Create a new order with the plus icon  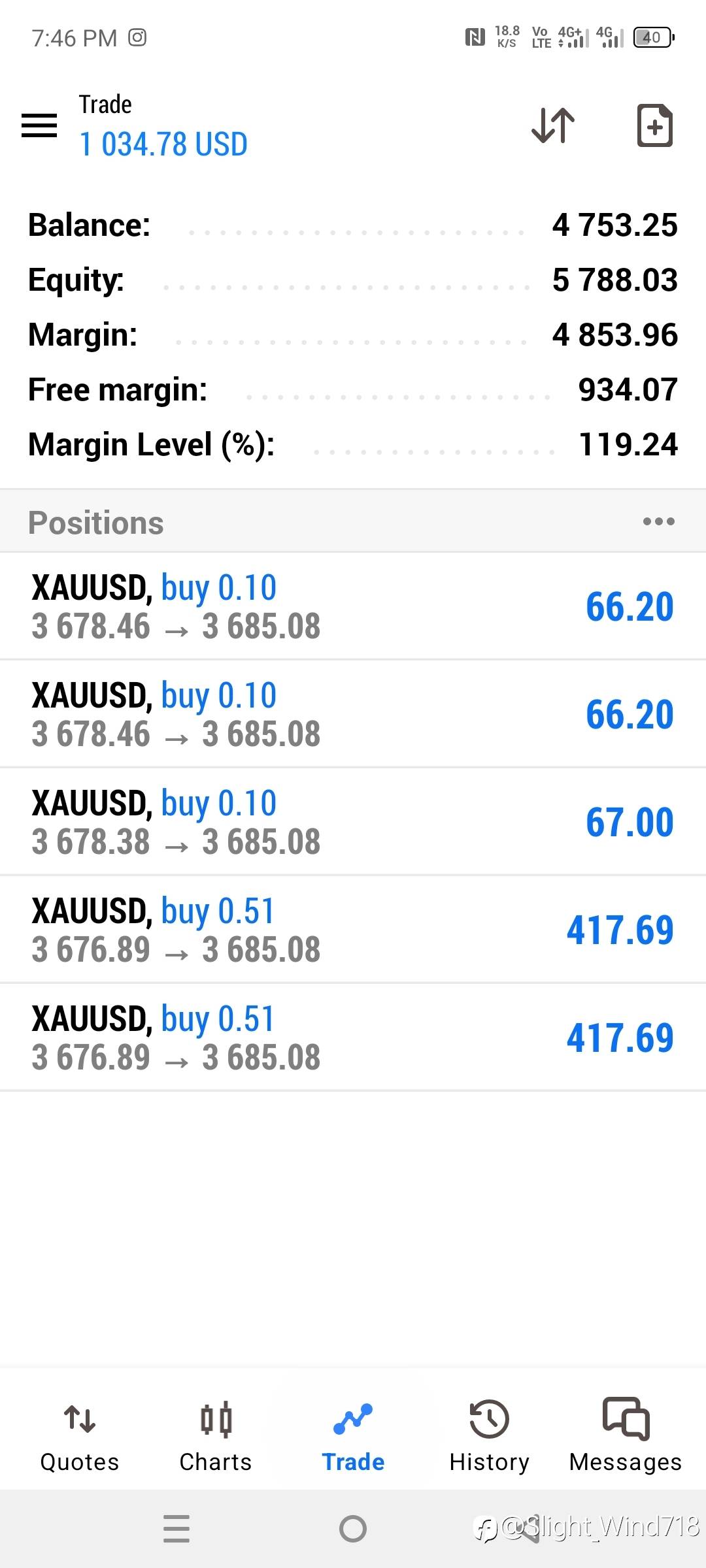(654, 125)
